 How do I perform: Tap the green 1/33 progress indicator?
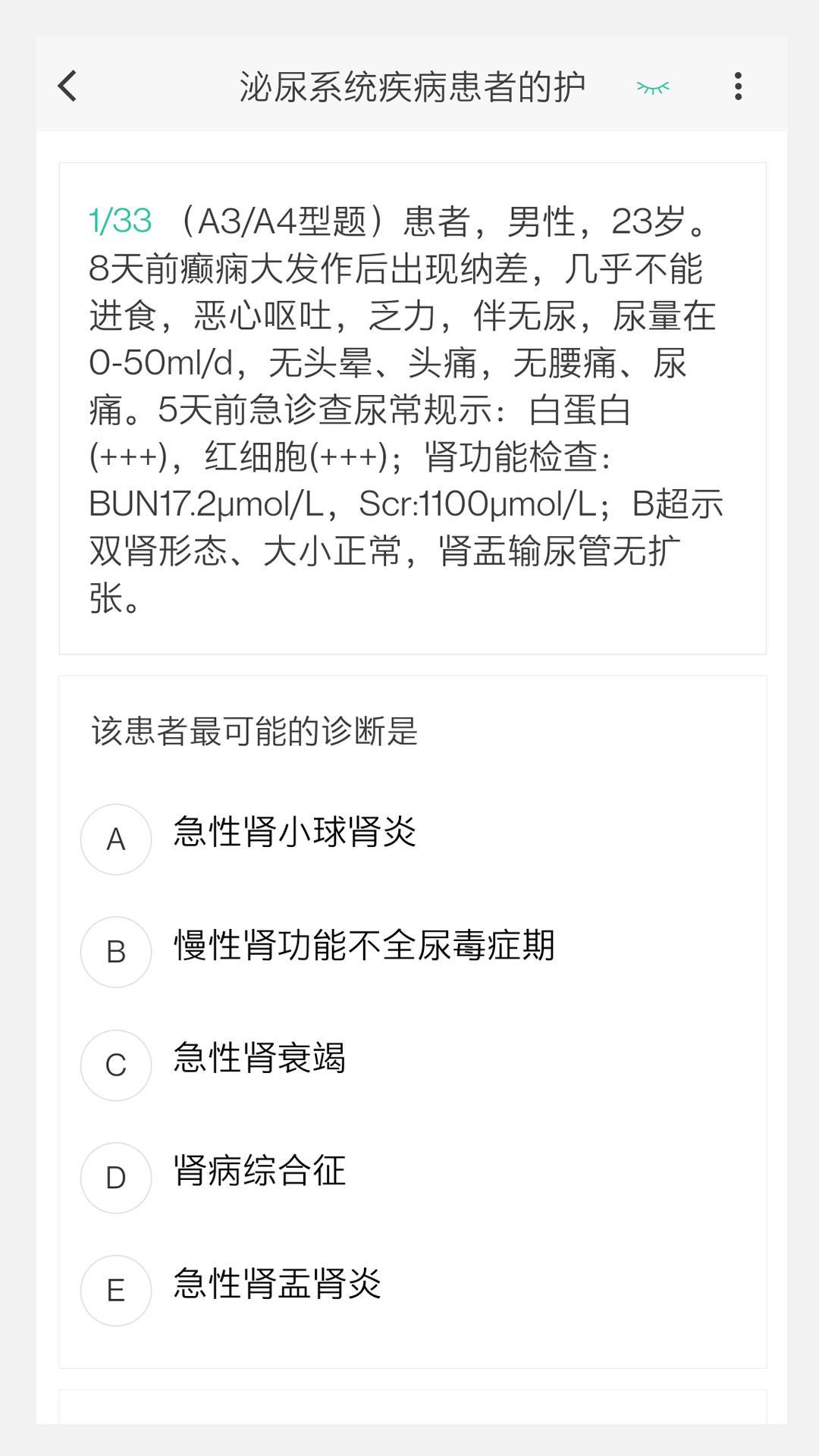(x=118, y=220)
